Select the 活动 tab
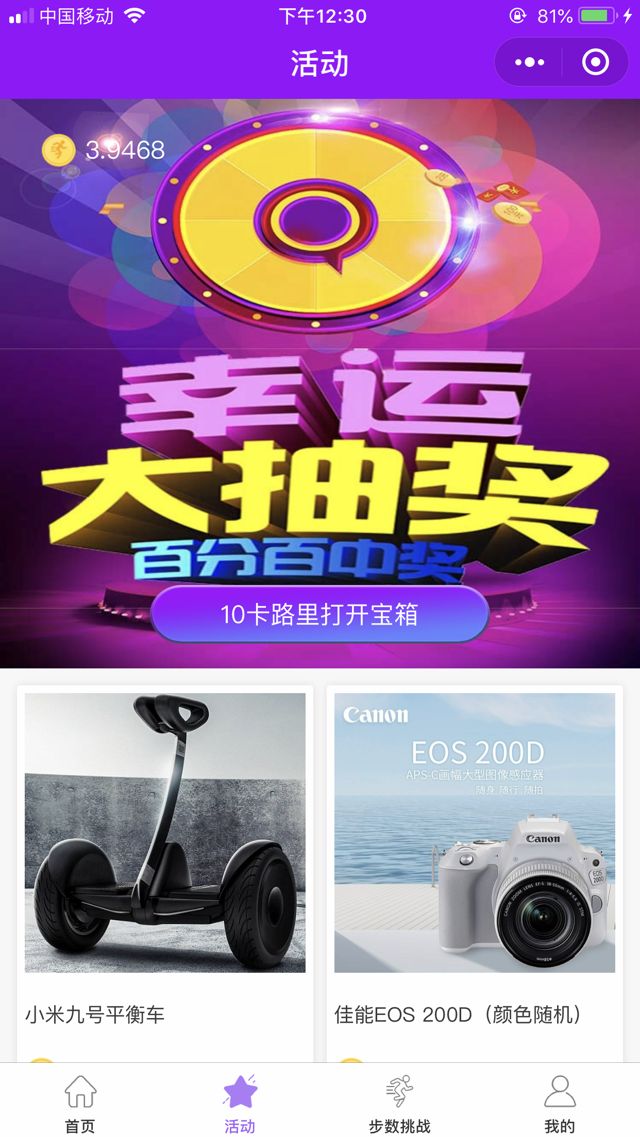Viewport: 640px width, 1137px height. coord(240,1102)
